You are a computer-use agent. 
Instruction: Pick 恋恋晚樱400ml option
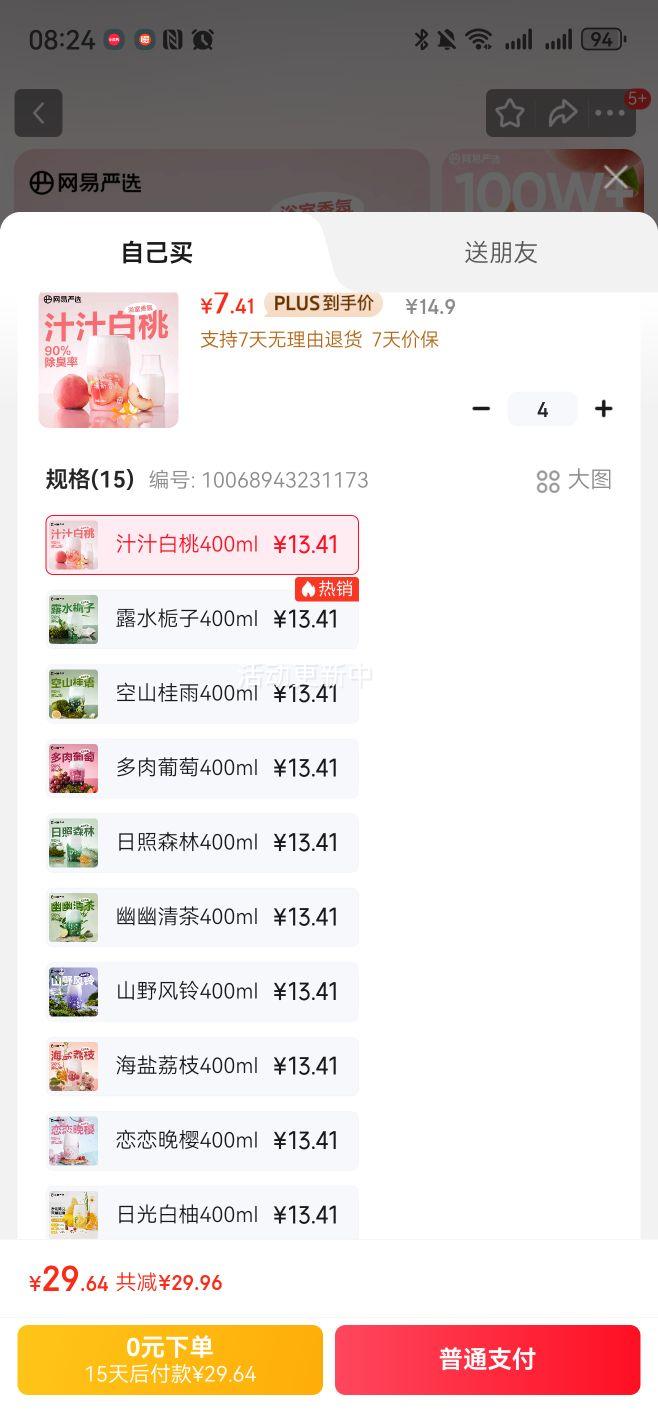(x=202, y=1141)
